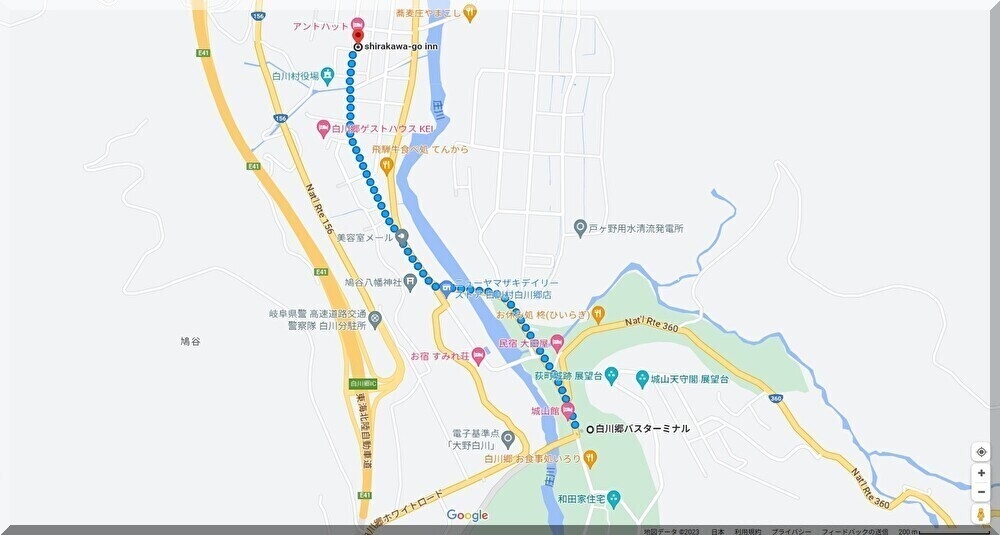Open 鳩谷八幡神社 shrine marker
Viewport: 1000px width, 535px height.
[x=410, y=282]
